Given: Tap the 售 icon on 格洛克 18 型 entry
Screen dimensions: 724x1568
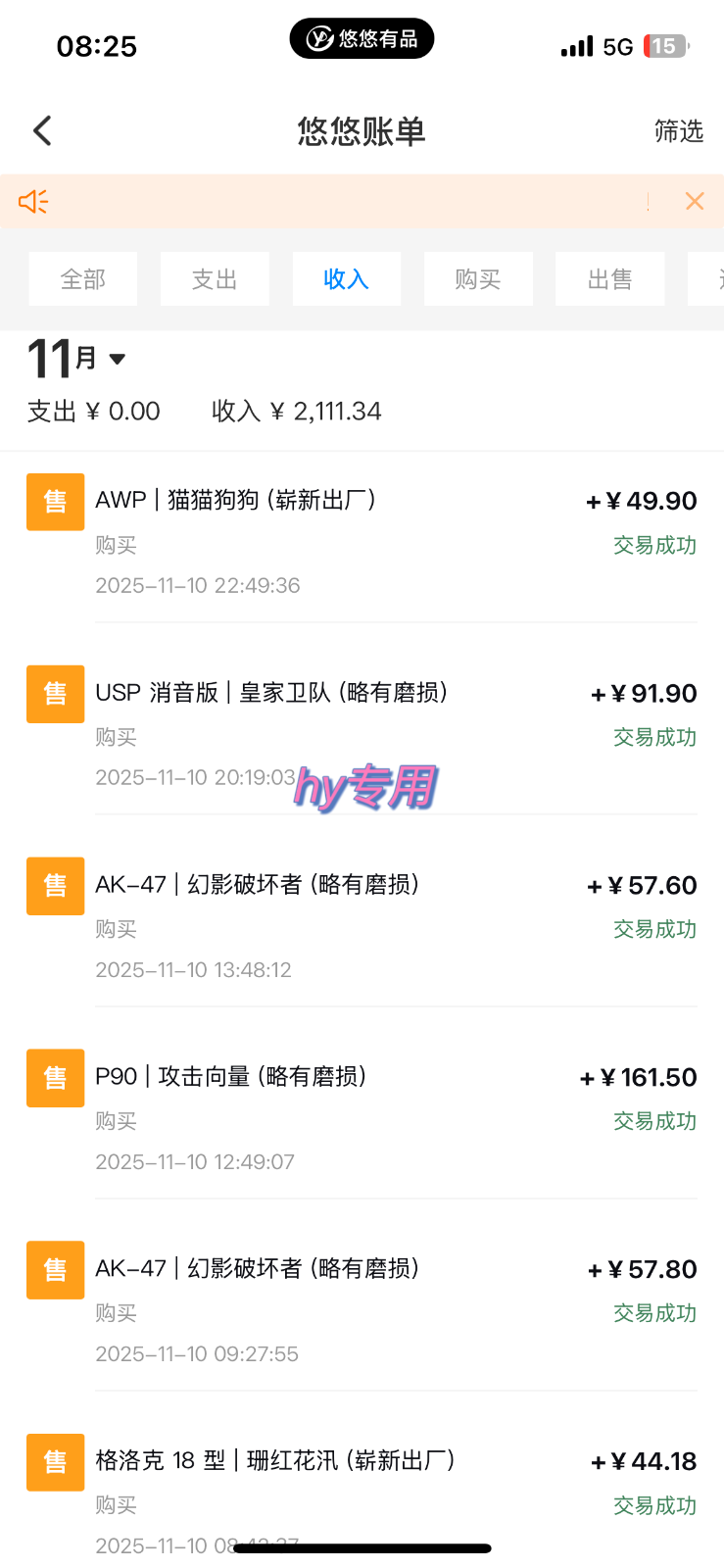Looking at the screenshot, I should (x=55, y=1461).
